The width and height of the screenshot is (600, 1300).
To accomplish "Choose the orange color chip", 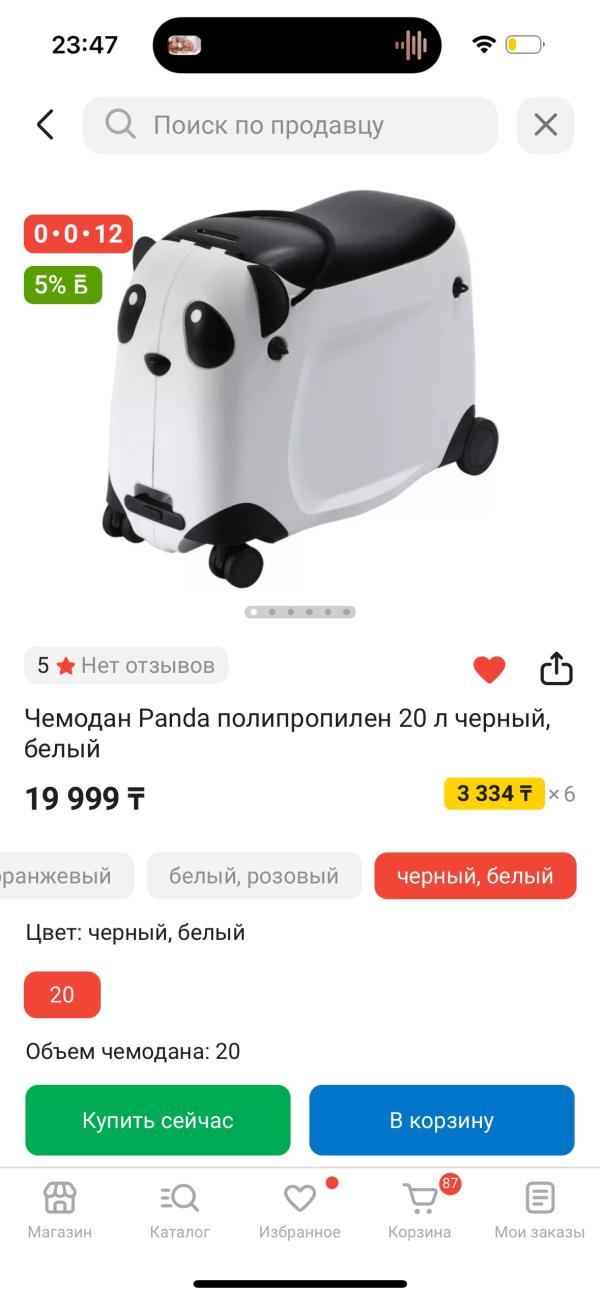I will coord(62,877).
